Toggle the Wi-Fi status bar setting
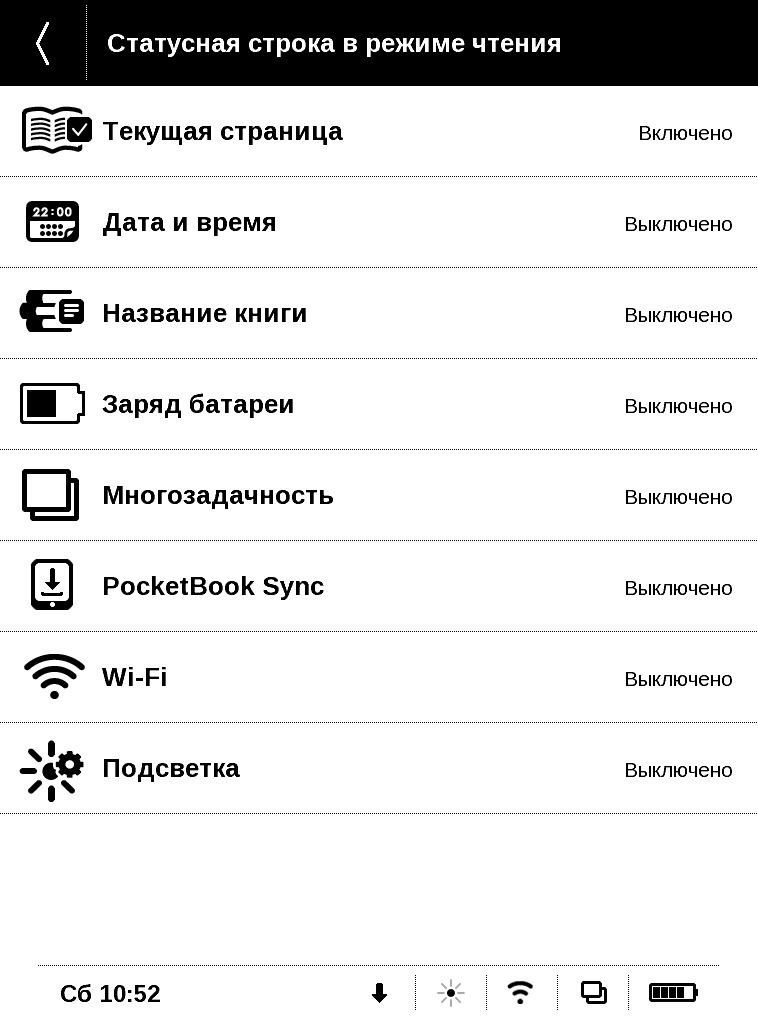Screen dimensions: 758x1024 point(378,678)
